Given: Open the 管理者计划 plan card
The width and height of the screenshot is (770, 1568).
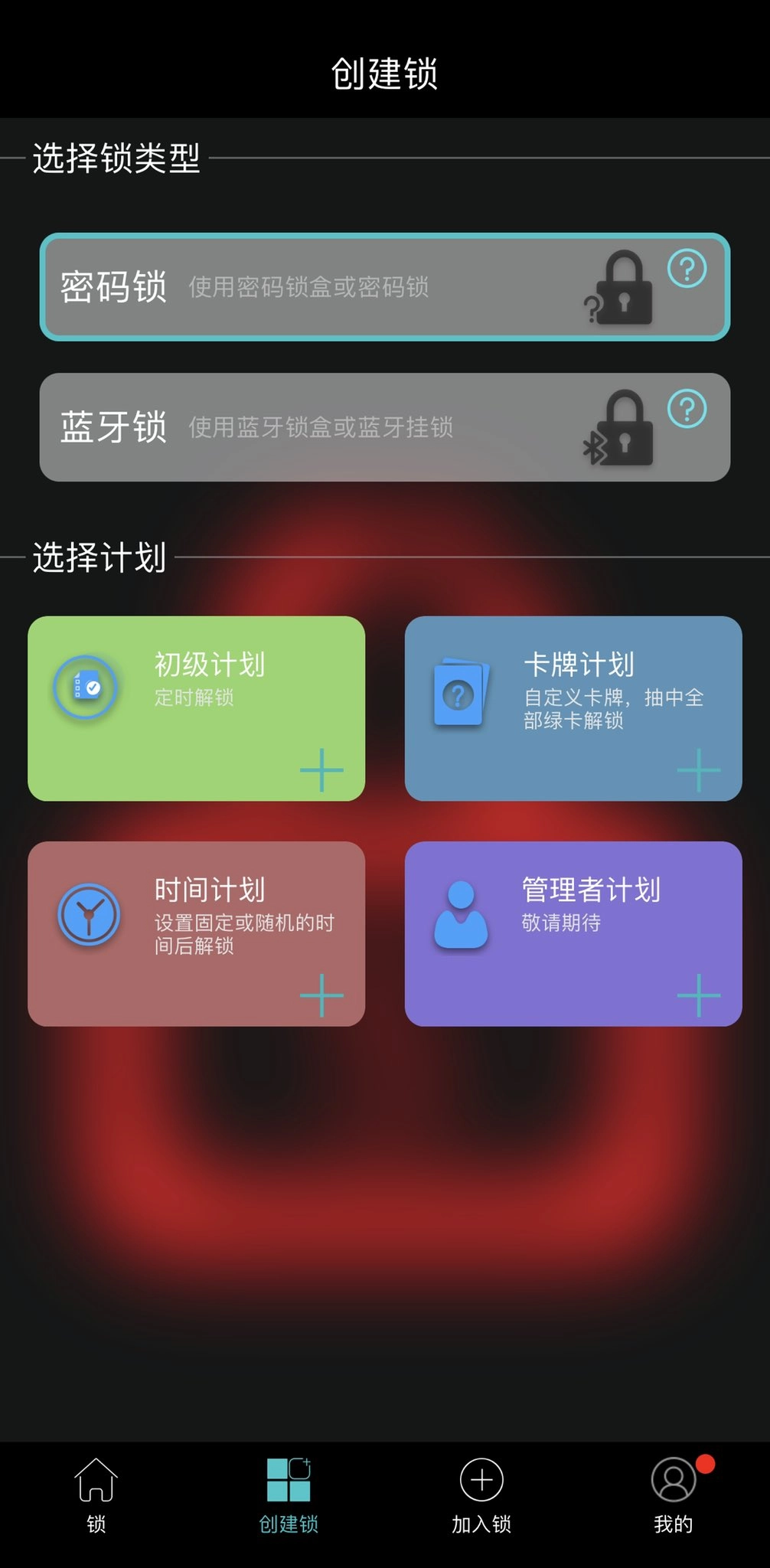Looking at the screenshot, I should click(x=573, y=933).
